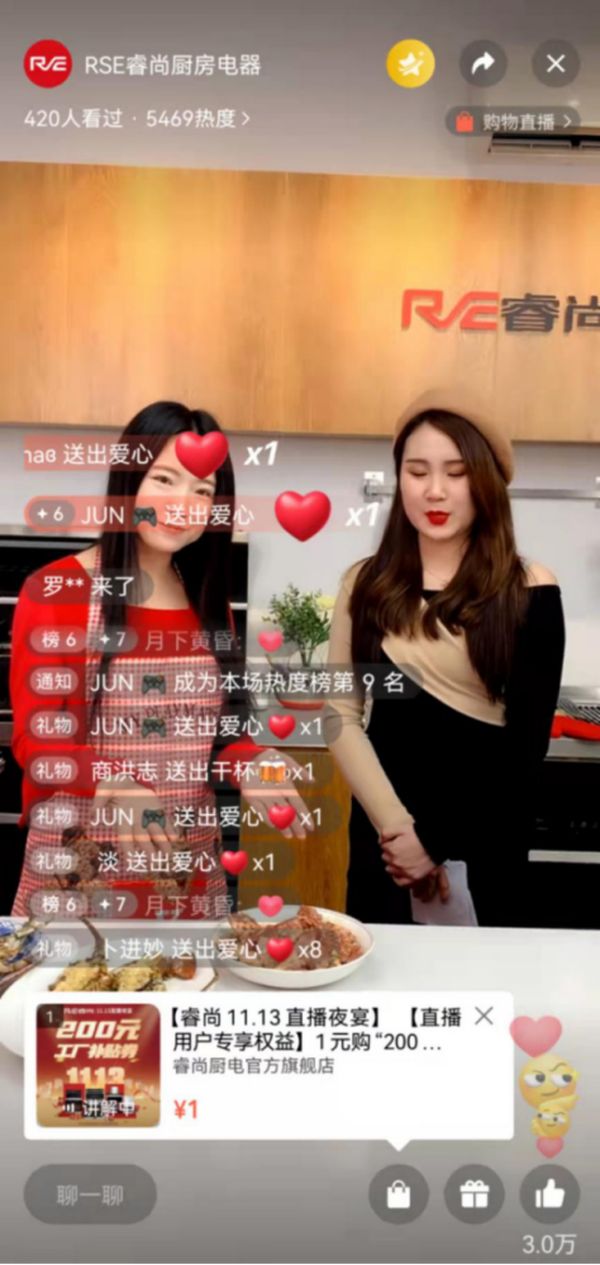Image resolution: width=600 pixels, height=1265 pixels.
Task: Like the stream with thumbs up
Action: coord(549,1194)
